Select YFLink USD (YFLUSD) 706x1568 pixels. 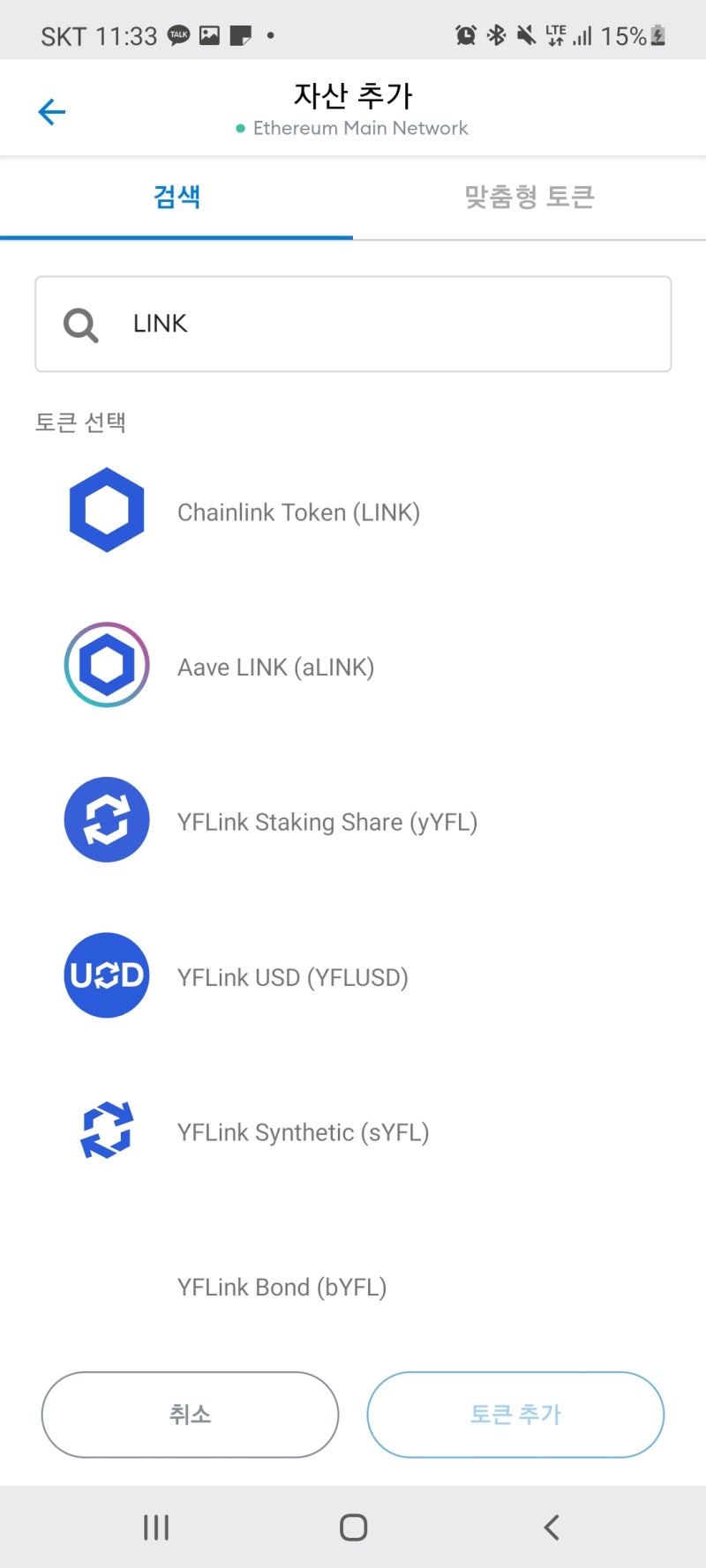click(353, 976)
